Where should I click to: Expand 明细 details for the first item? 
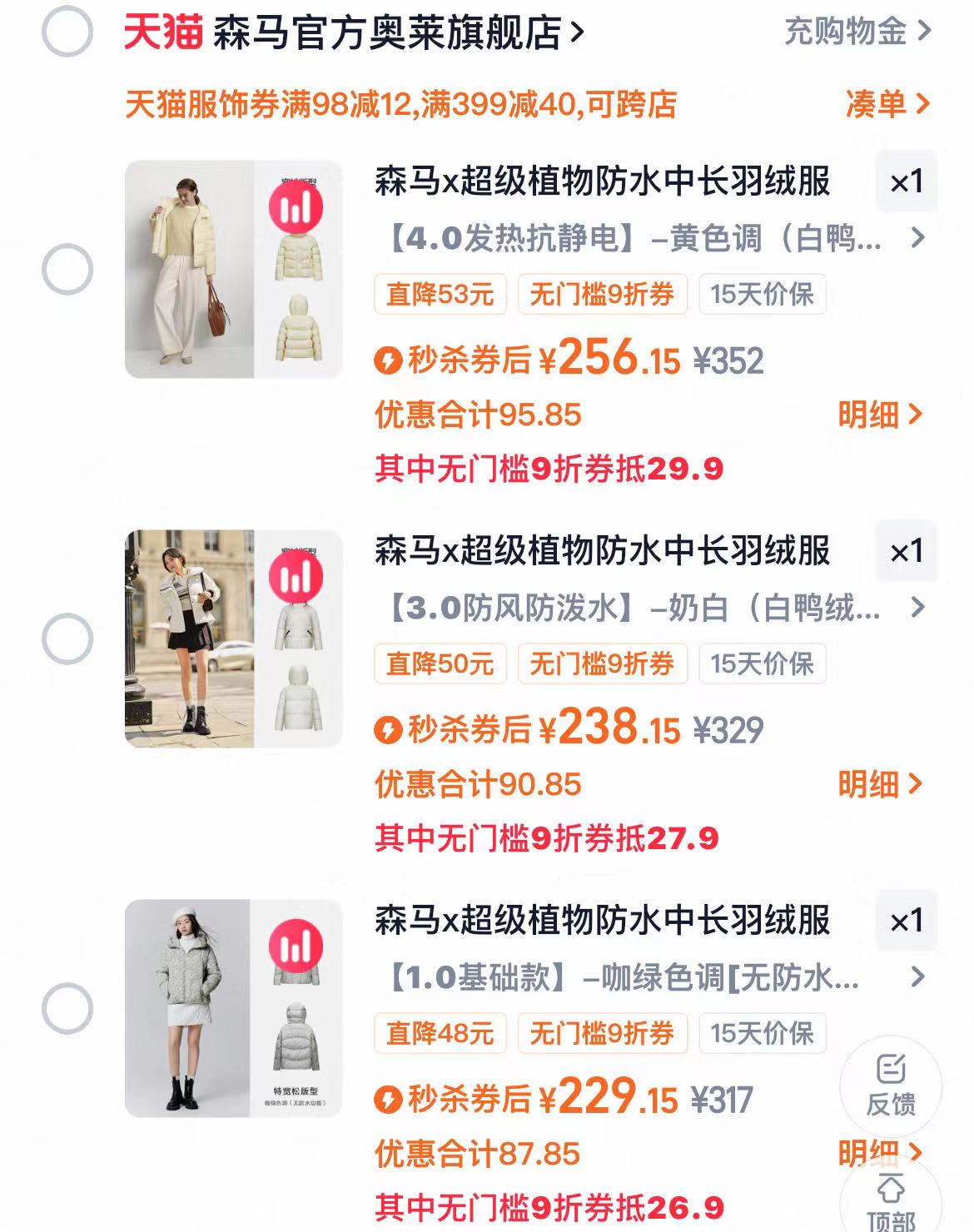[878, 413]
